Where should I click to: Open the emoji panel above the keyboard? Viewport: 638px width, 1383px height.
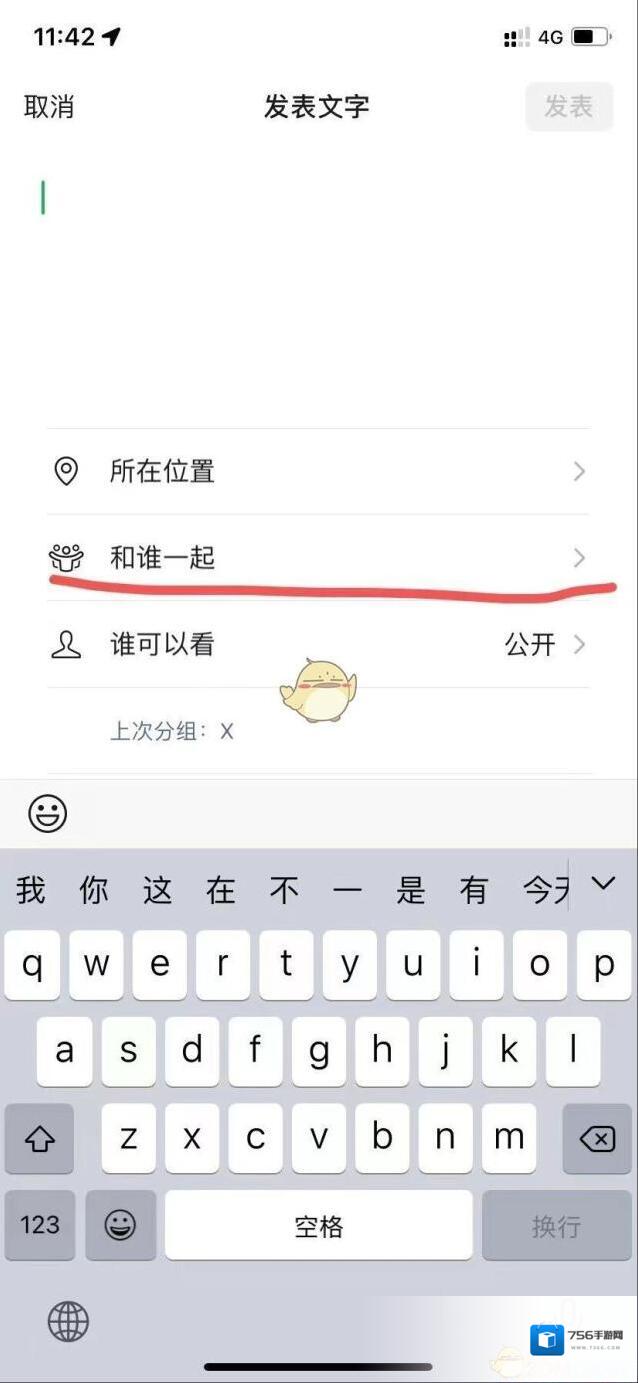coord(47,814)
